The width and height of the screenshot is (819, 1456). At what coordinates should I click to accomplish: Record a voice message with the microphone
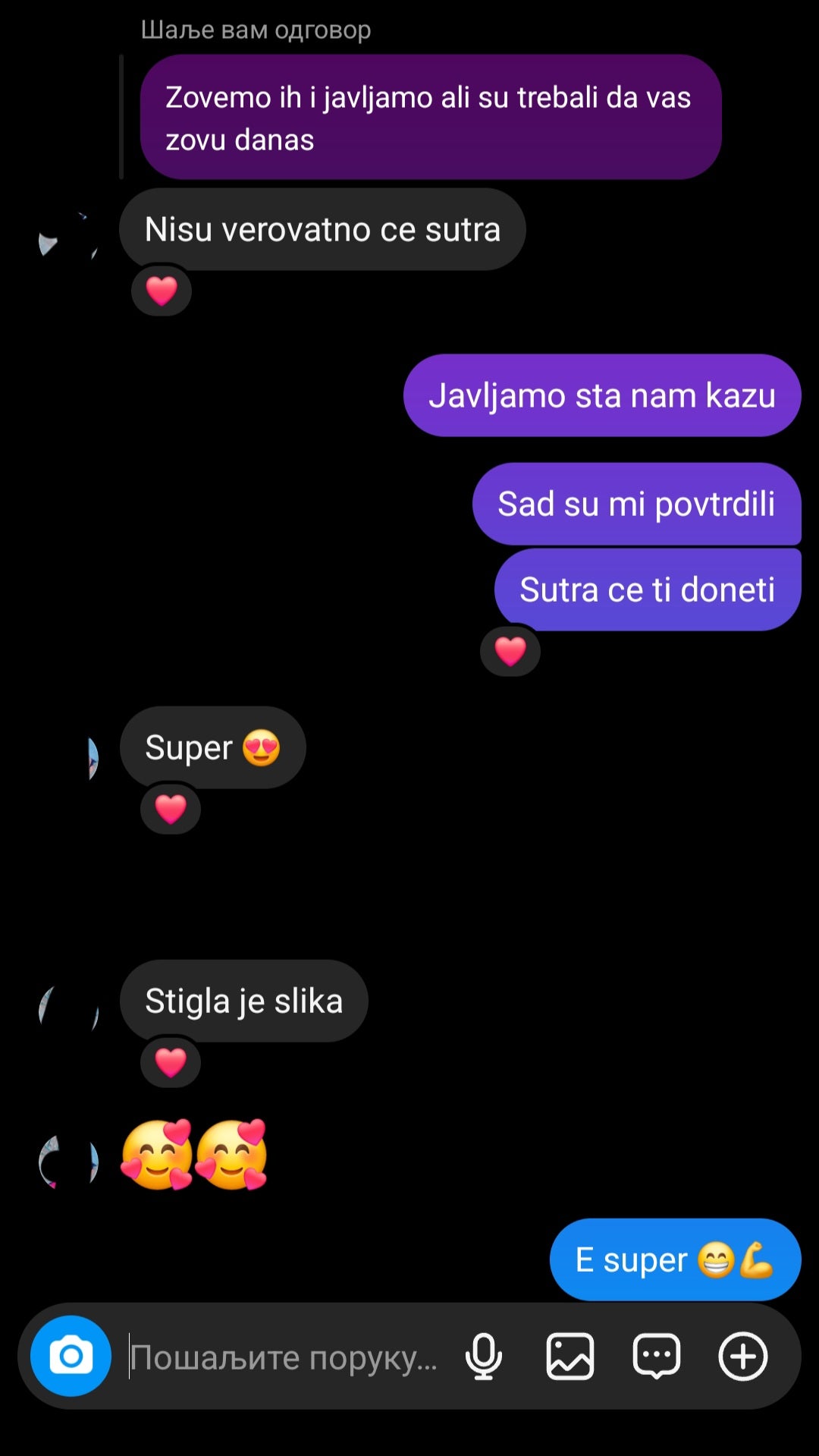click(484, 1357)
